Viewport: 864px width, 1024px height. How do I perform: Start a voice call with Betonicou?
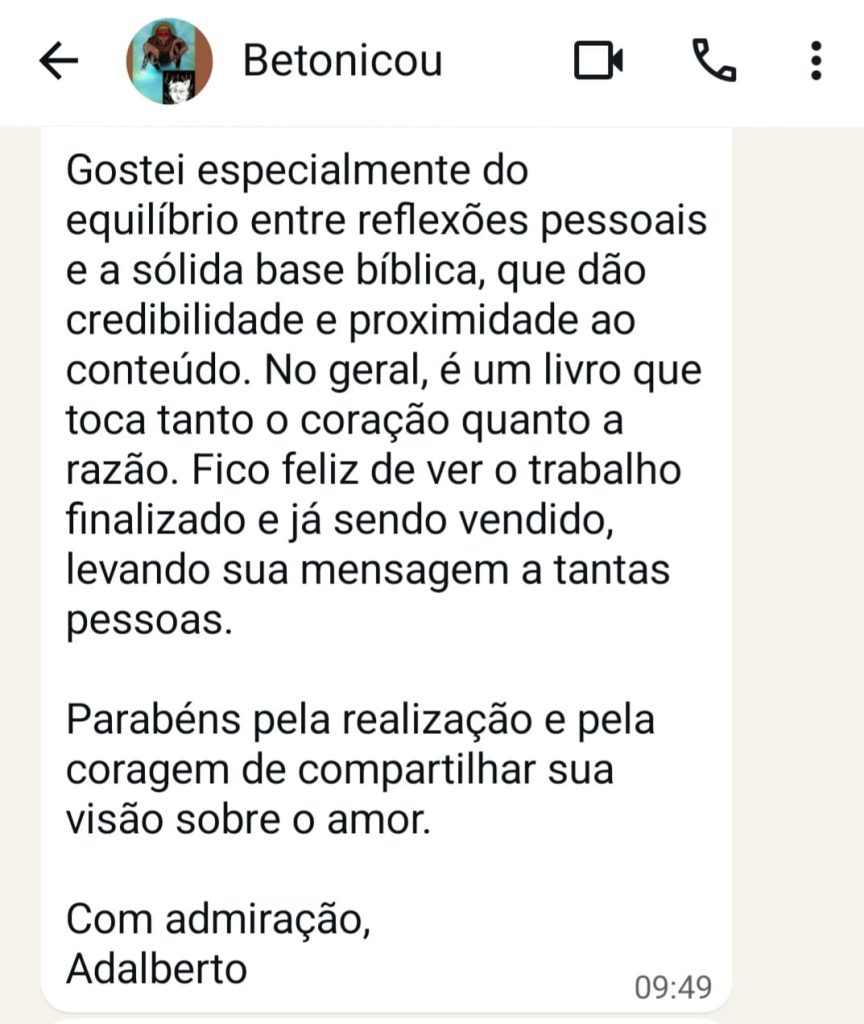(x=714, y=62)
